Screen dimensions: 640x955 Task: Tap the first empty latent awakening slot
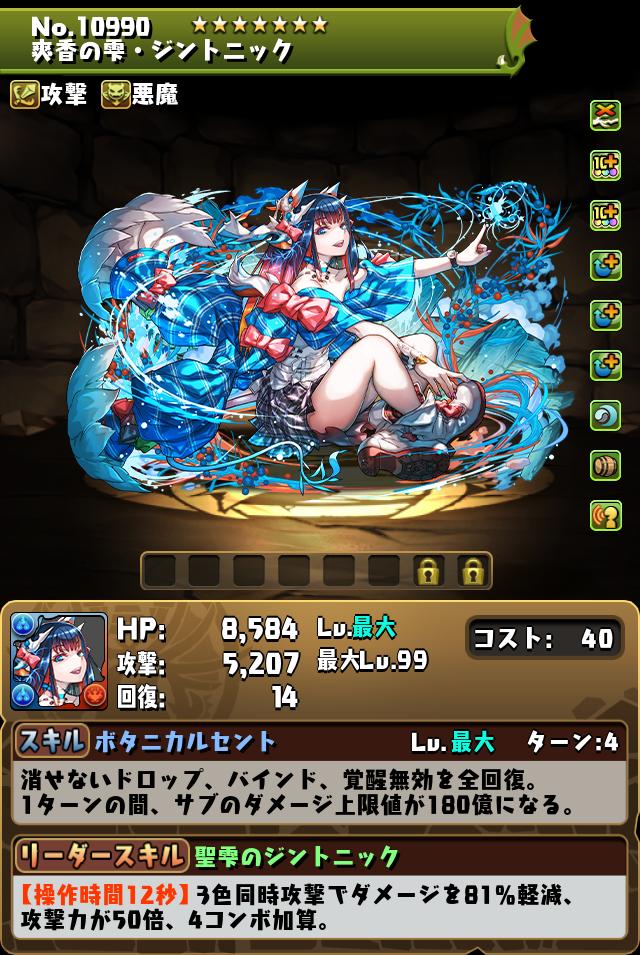coord(160,571)
